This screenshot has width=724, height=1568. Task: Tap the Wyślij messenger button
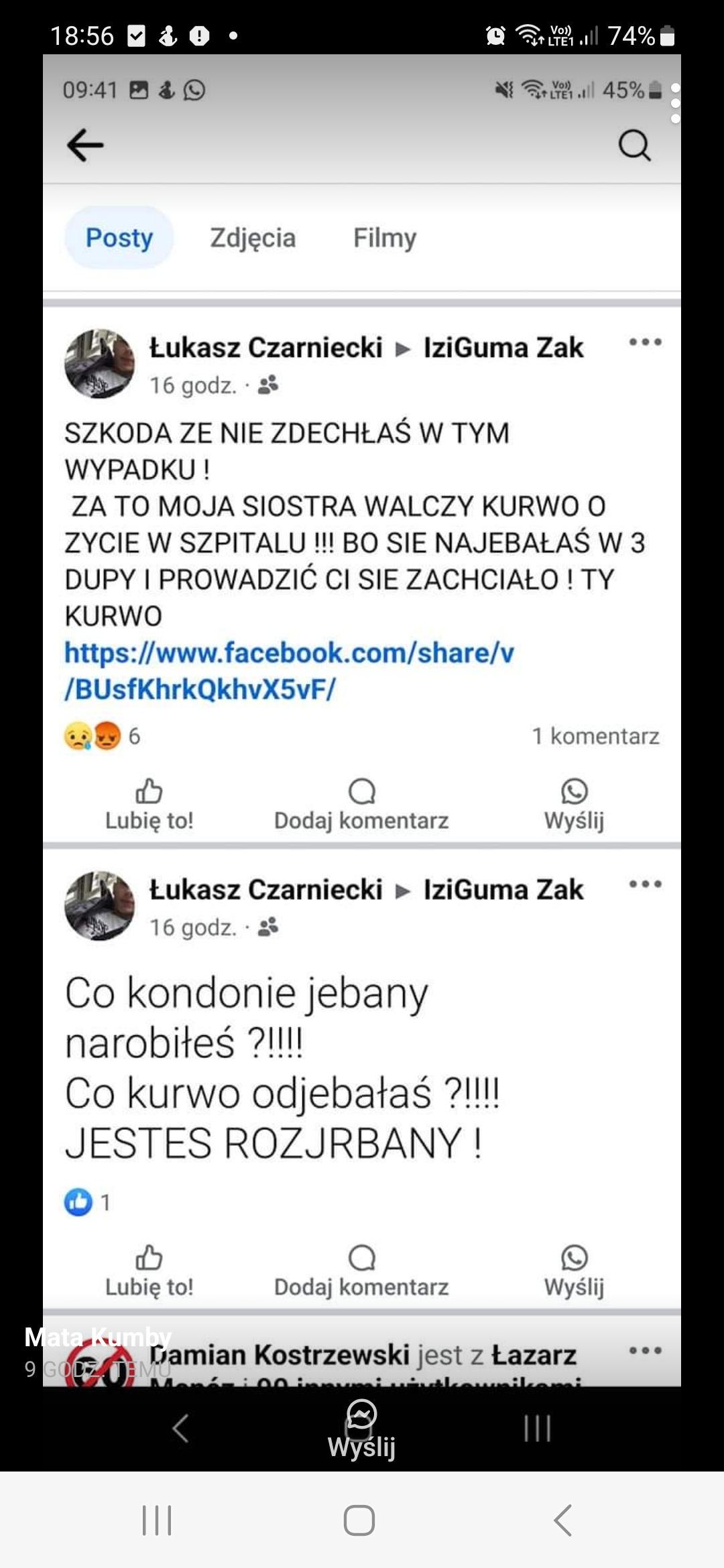(x=361, y=1429)
